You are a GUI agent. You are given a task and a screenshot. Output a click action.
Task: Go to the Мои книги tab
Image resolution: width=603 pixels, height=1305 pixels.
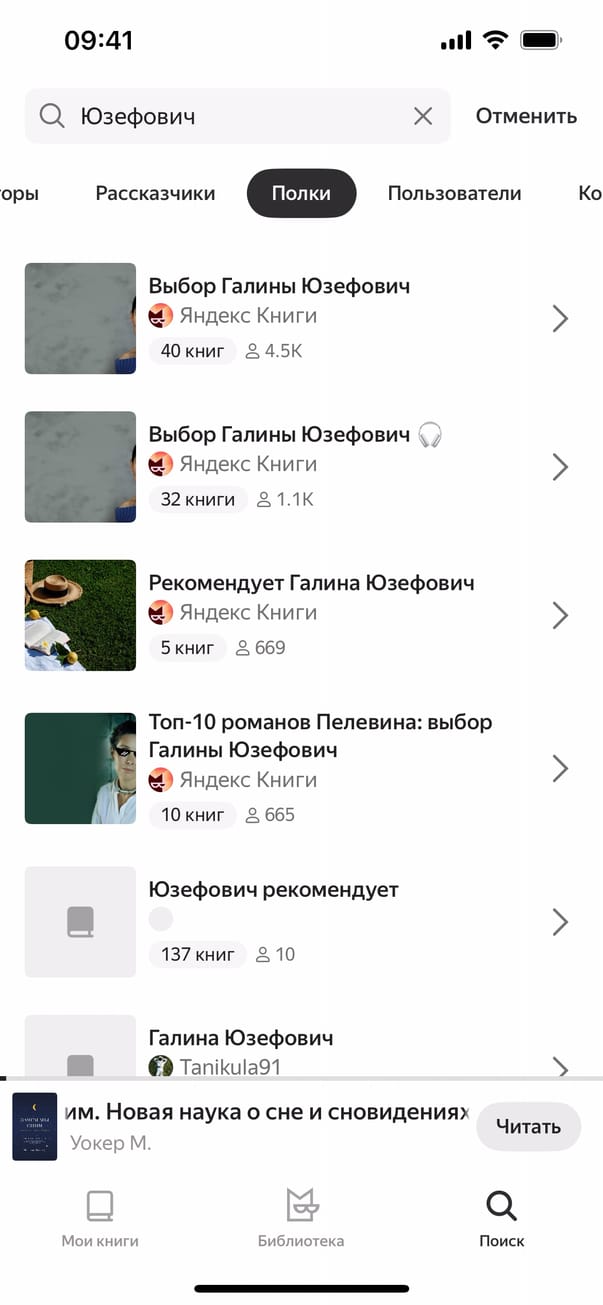coord(100,1219)
